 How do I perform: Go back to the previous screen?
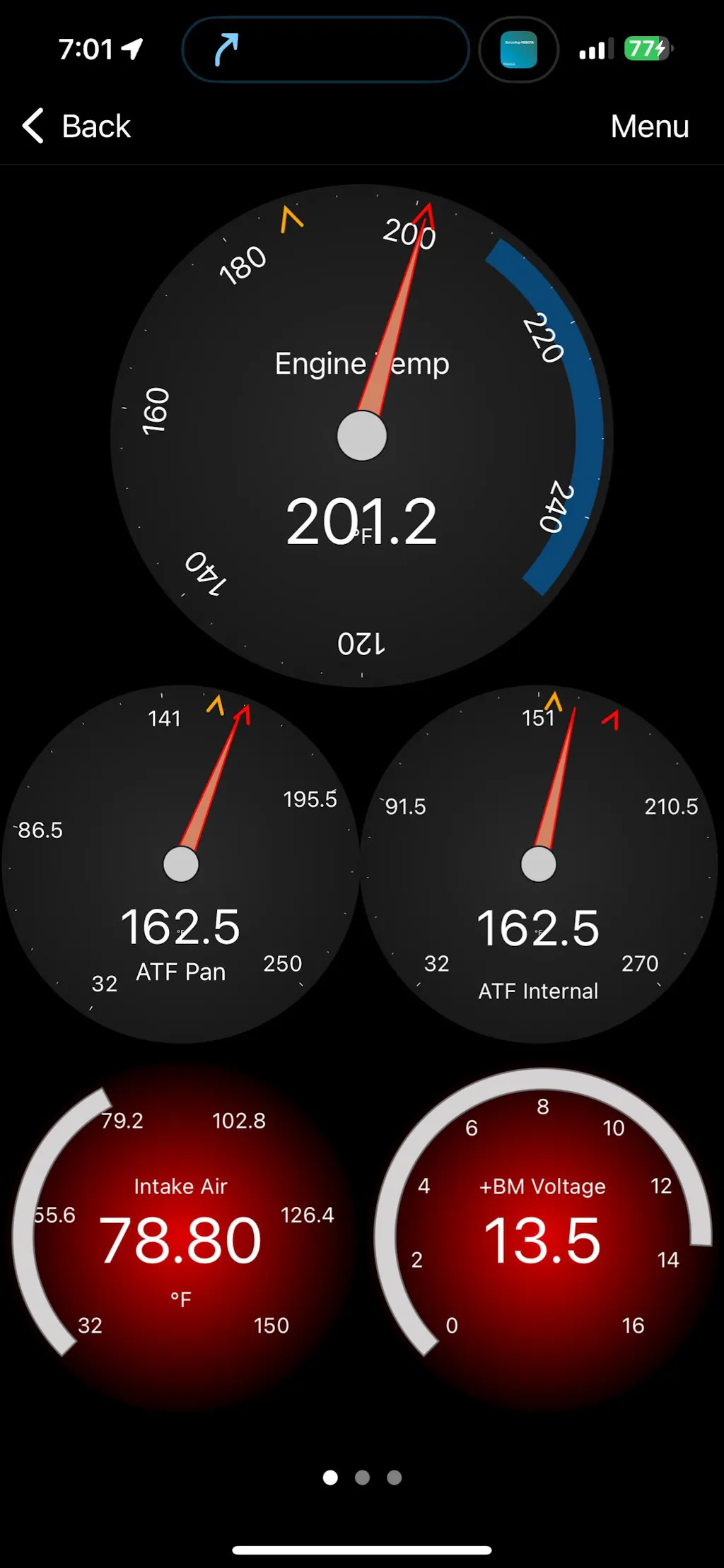pos(76,126)
